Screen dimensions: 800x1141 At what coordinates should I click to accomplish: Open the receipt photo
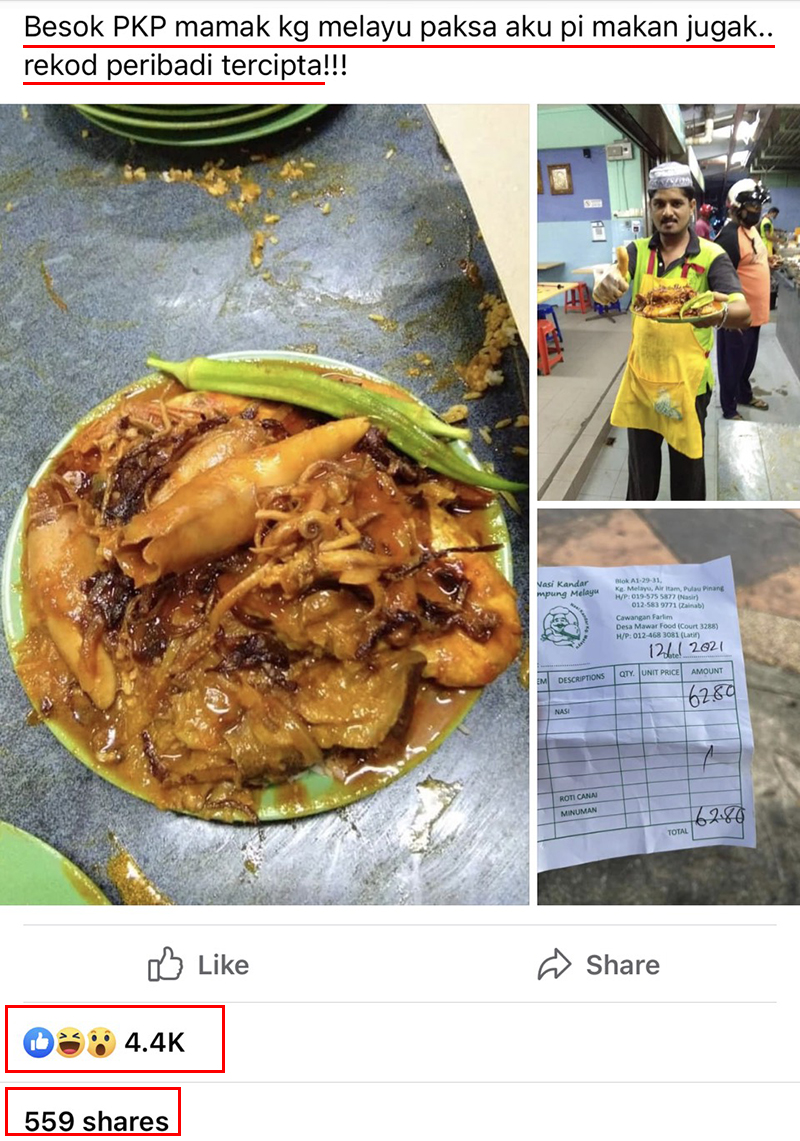click(668, 706)
